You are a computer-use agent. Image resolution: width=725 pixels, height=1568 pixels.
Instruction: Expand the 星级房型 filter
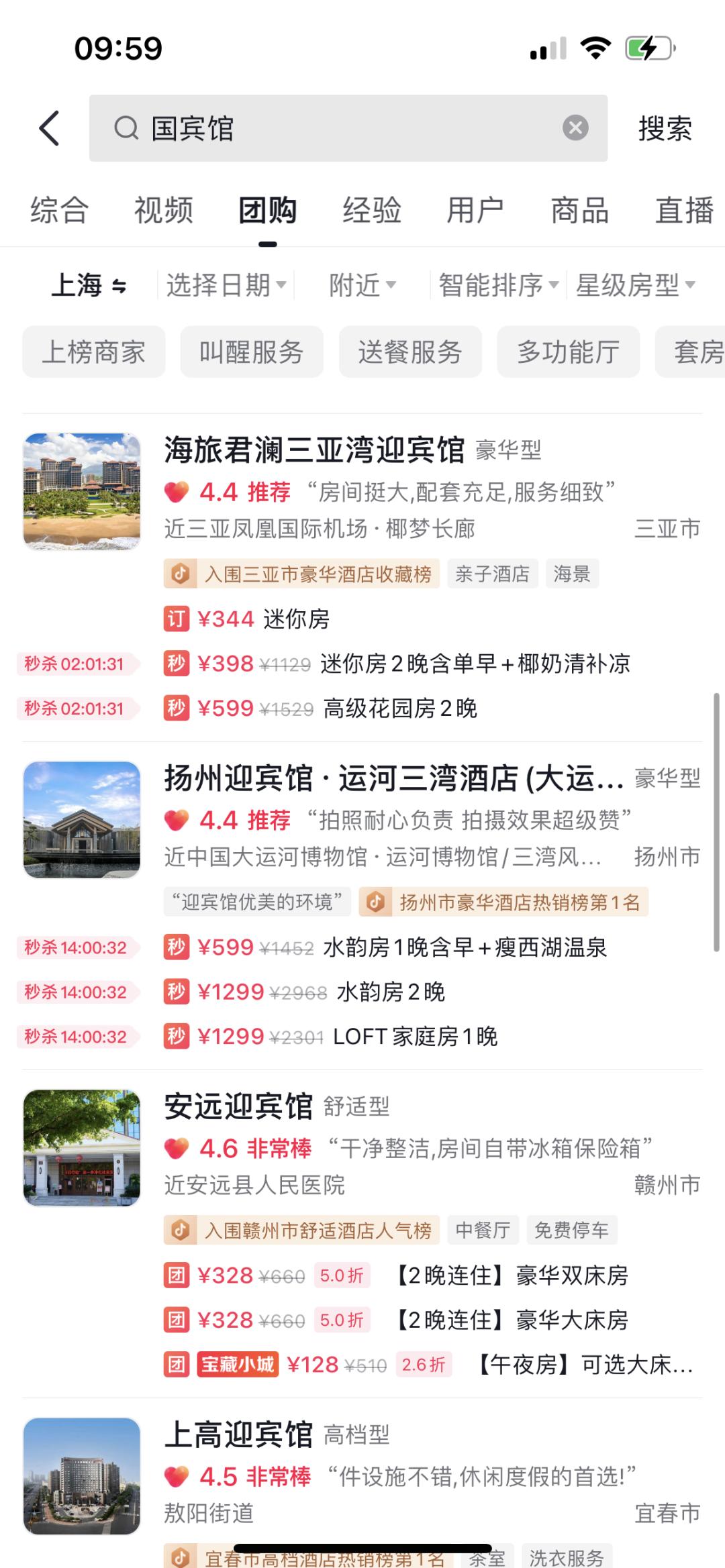635,285
